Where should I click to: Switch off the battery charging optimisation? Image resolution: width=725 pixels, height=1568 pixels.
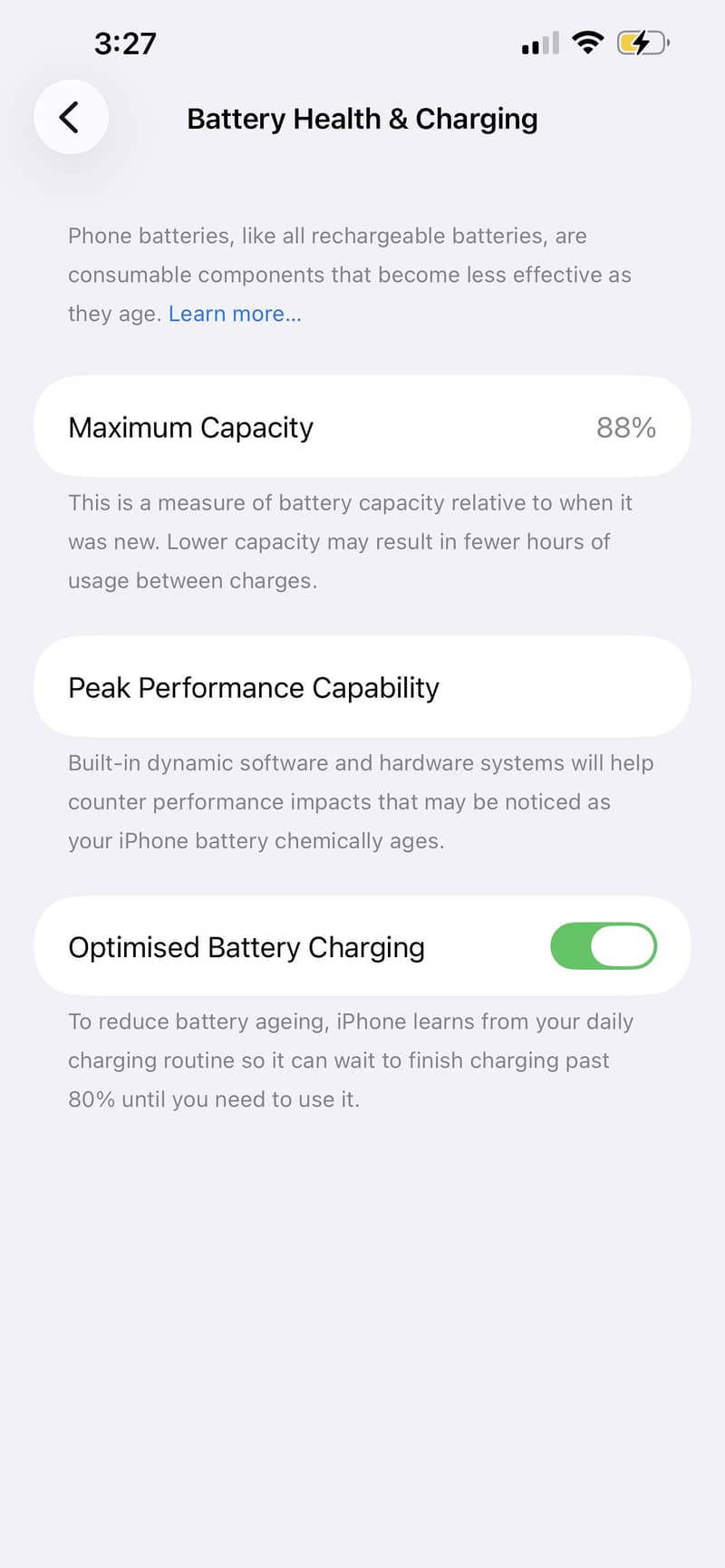[604, 945]
